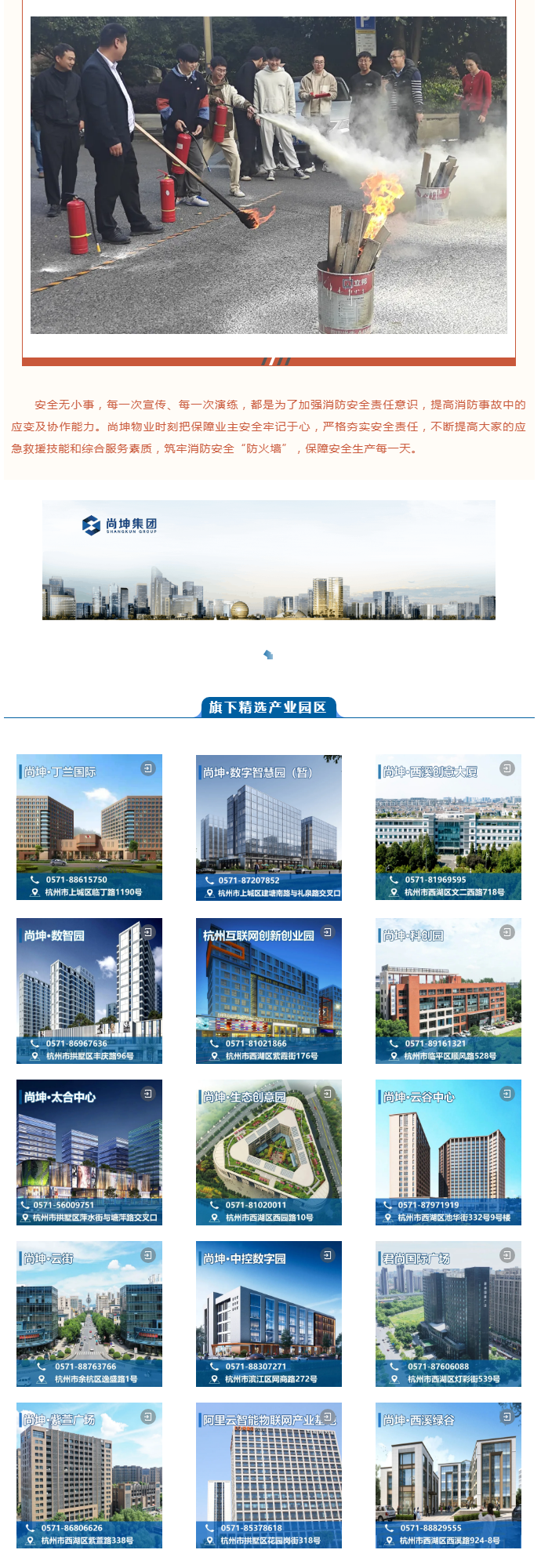Open the 君尚国际广场 card
The width and height of the screenshot is (541, 1568).
(448, 1313)
